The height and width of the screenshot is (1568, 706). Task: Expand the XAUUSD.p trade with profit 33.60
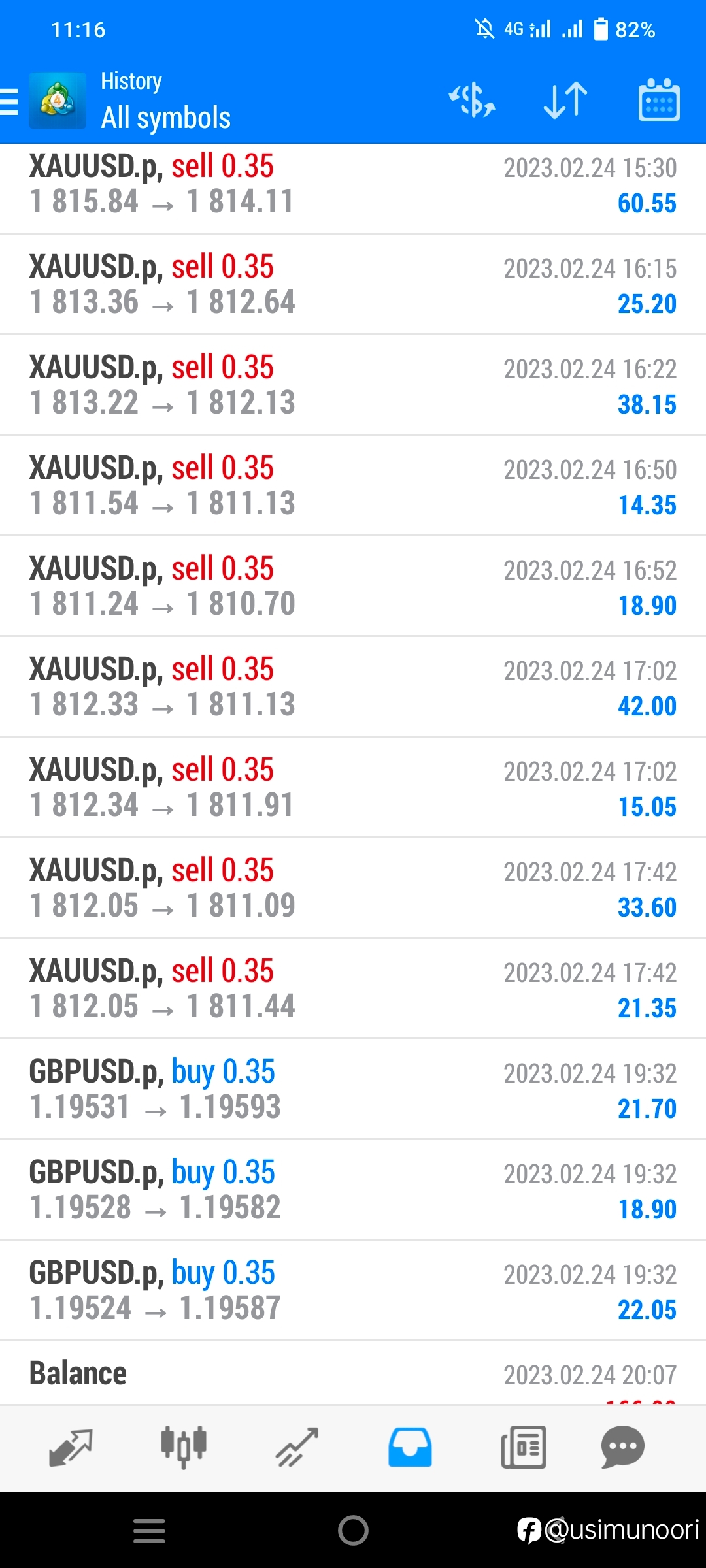point(353,889)
